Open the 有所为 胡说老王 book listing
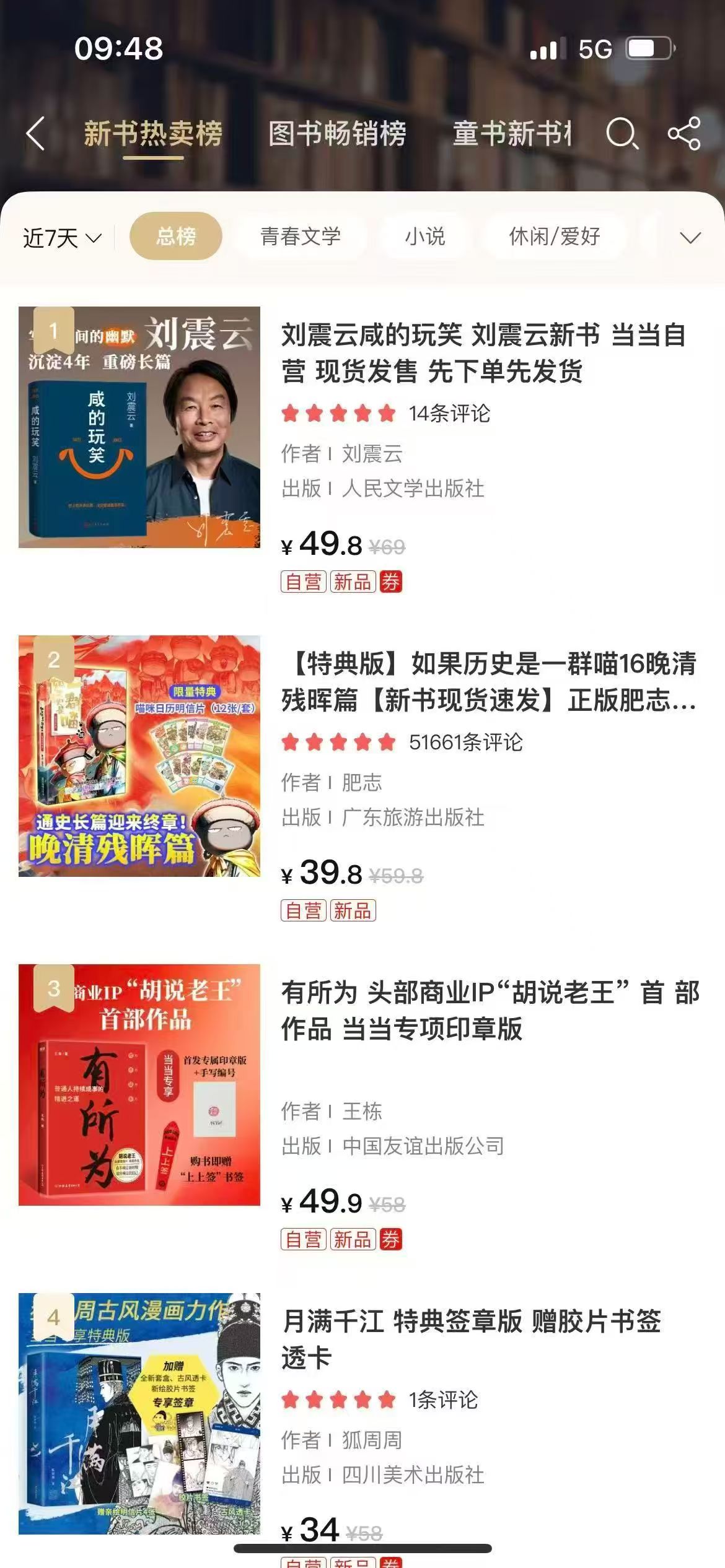Viewport: 725px width, 1568px height. (x=490, y=1010)
